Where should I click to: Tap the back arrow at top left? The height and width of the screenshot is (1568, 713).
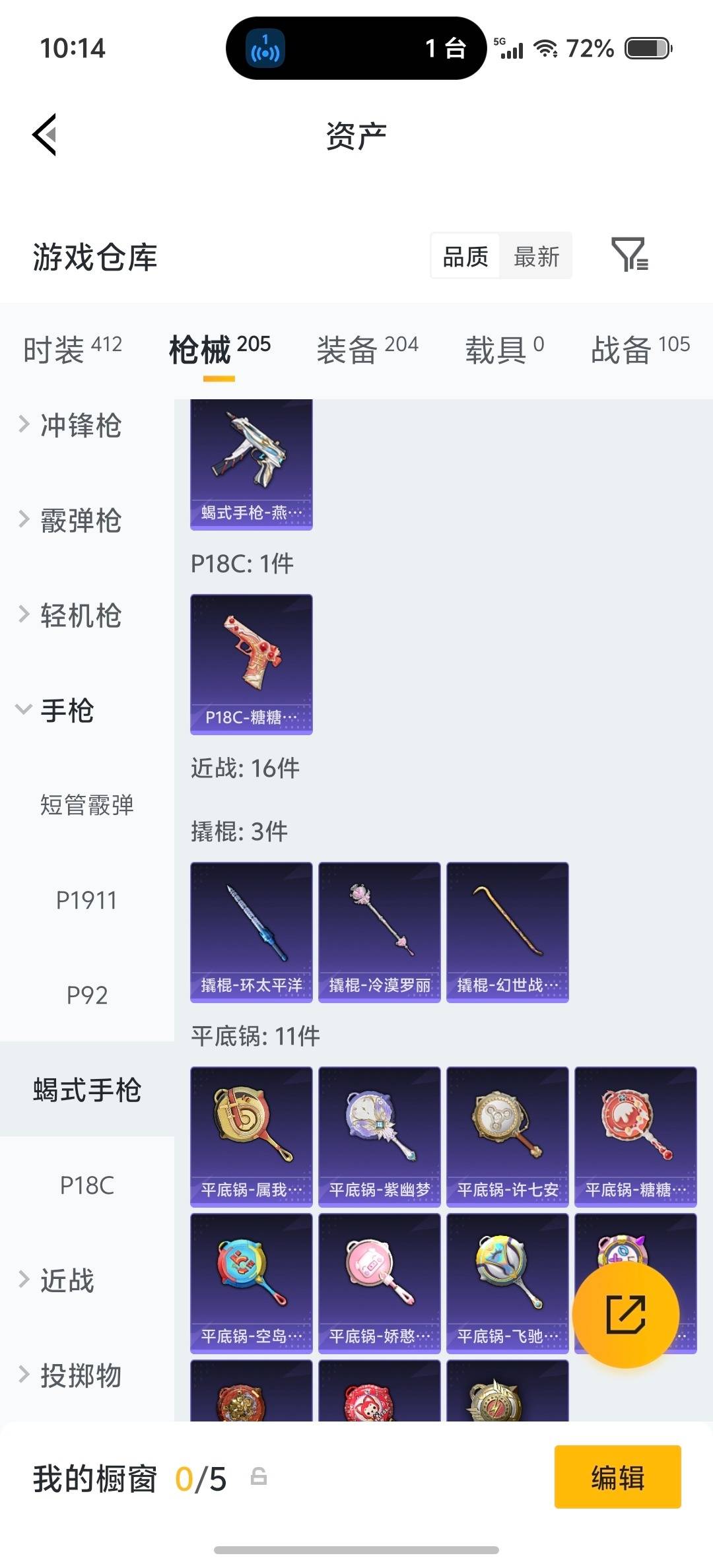[44, 134]
